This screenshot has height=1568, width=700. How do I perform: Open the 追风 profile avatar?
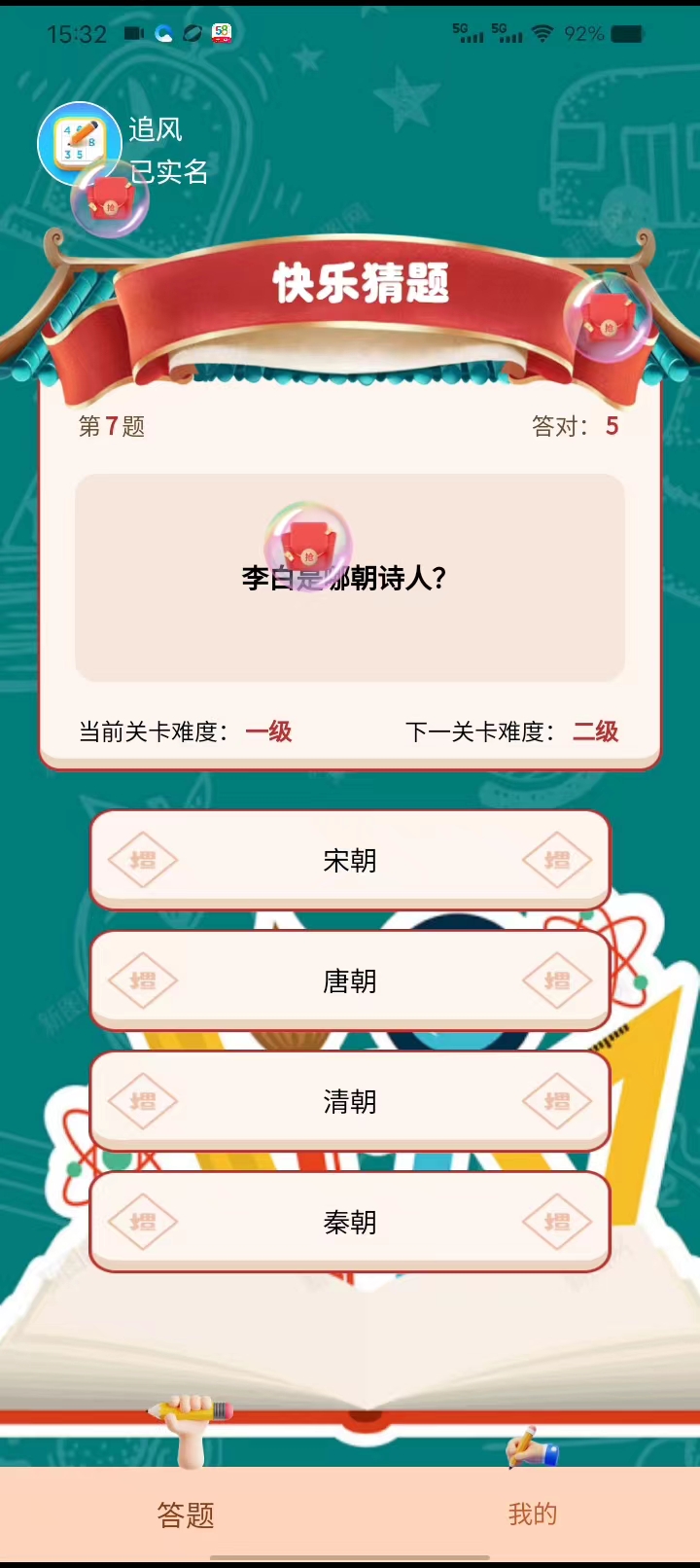80,143
